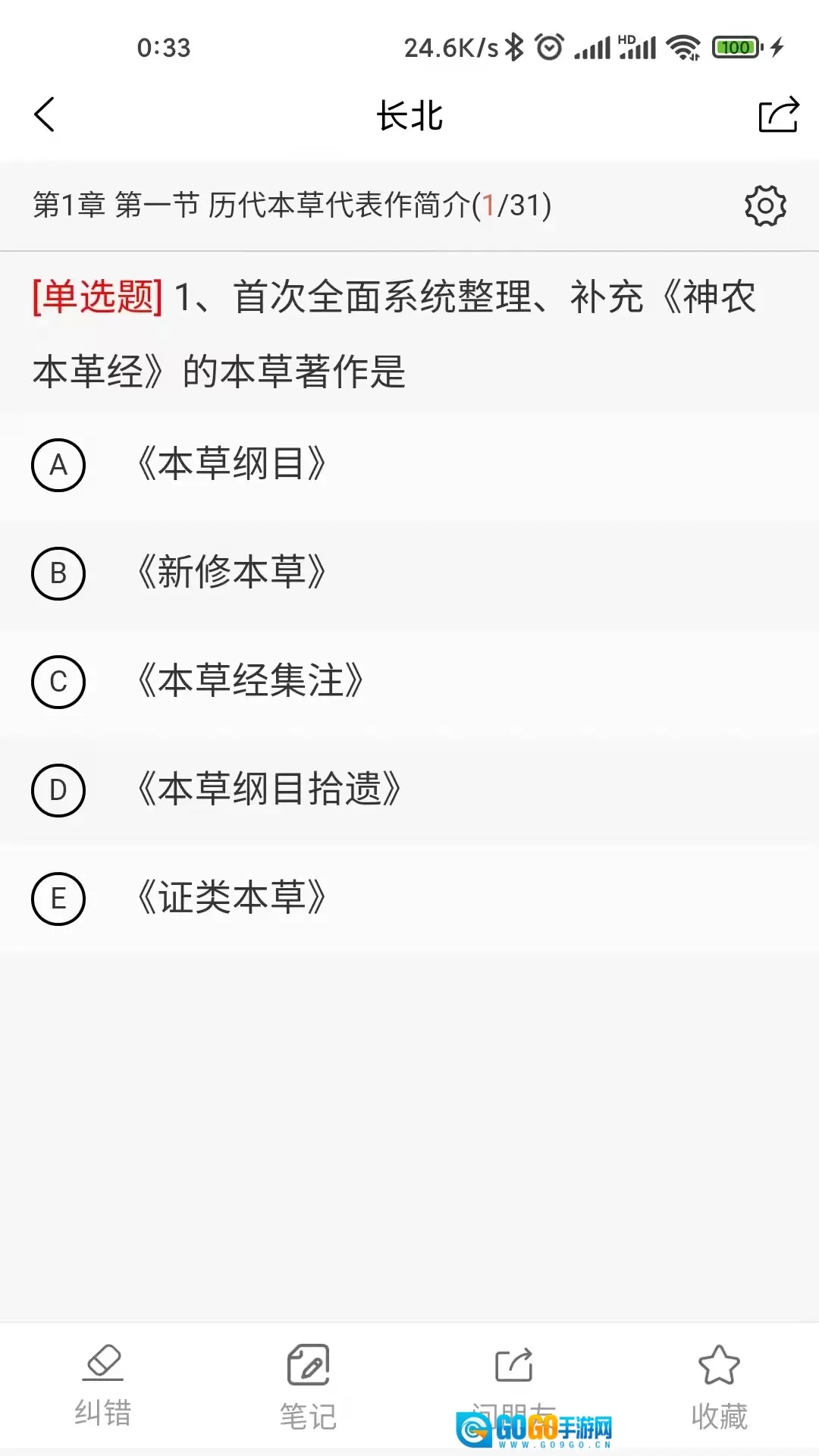
Task: Add this question to 收藏
Action: click(719, 1385)
